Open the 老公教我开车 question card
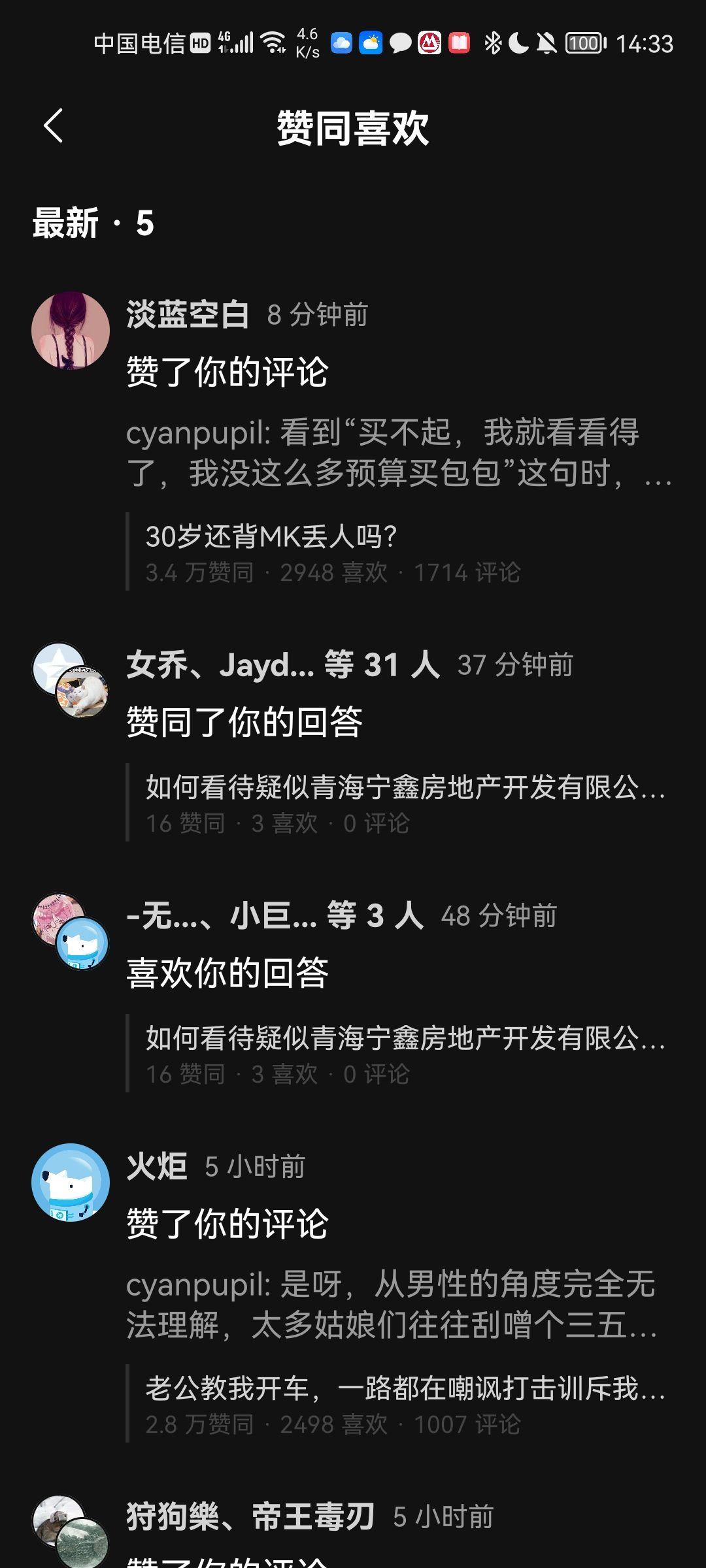The width and height of the screenshot is (706, 1568). pos(399,1404)
